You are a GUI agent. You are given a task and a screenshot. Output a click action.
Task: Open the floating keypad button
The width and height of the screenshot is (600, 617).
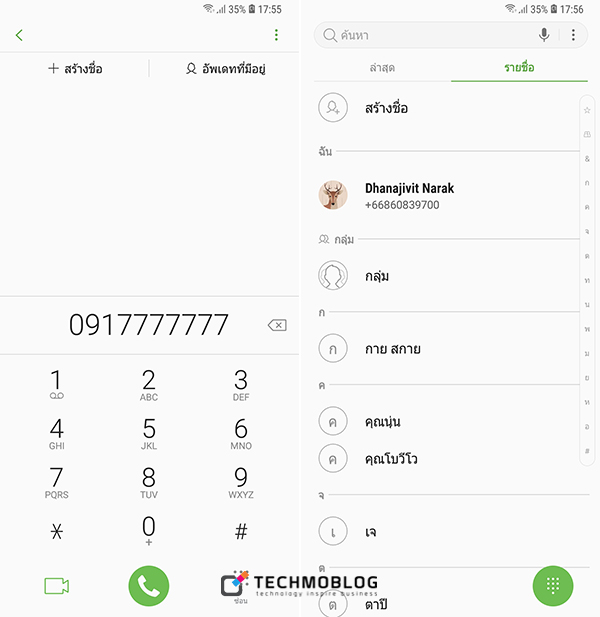pos(553,585)
